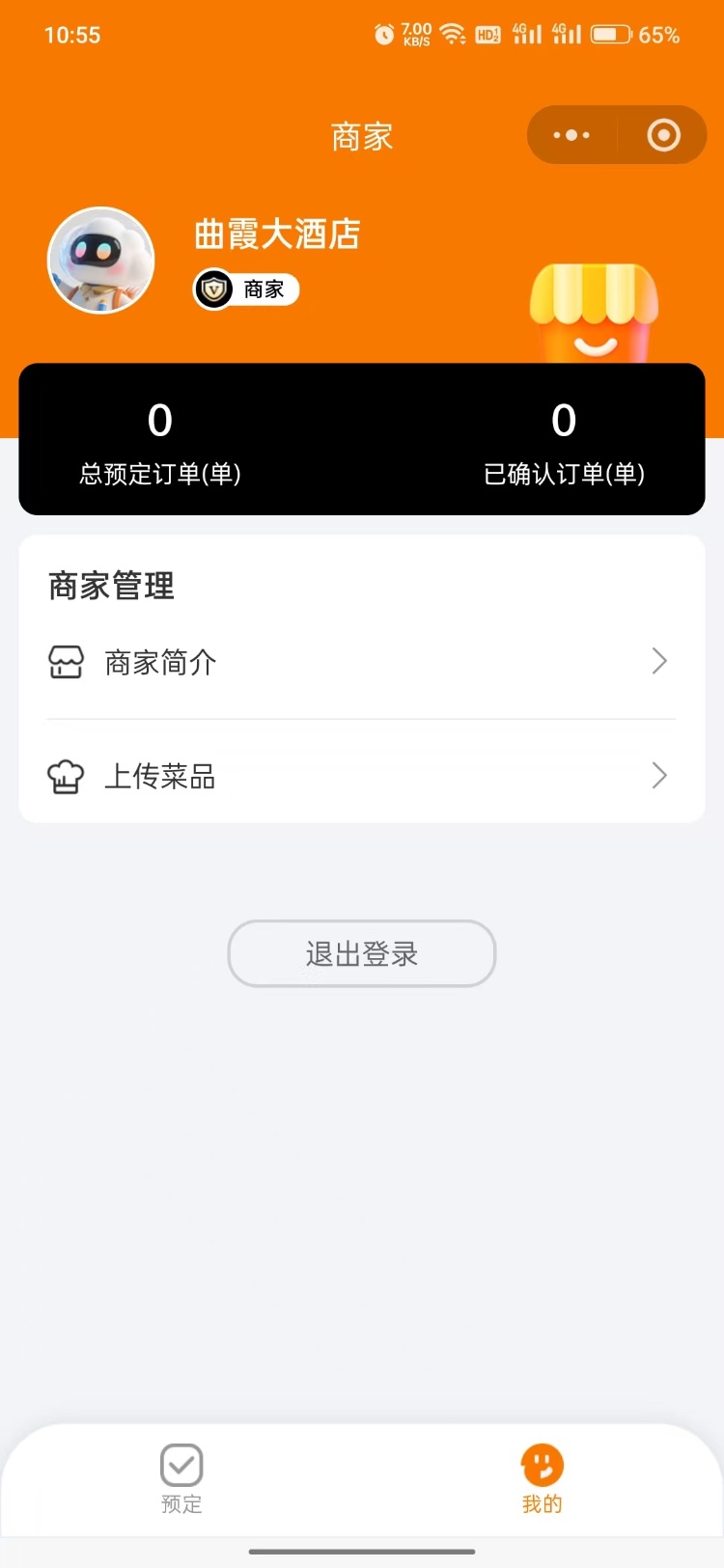This screenshot has height=1568, width=724.
Task: Switch to the 预定 tab
Action: [181, 1478]
